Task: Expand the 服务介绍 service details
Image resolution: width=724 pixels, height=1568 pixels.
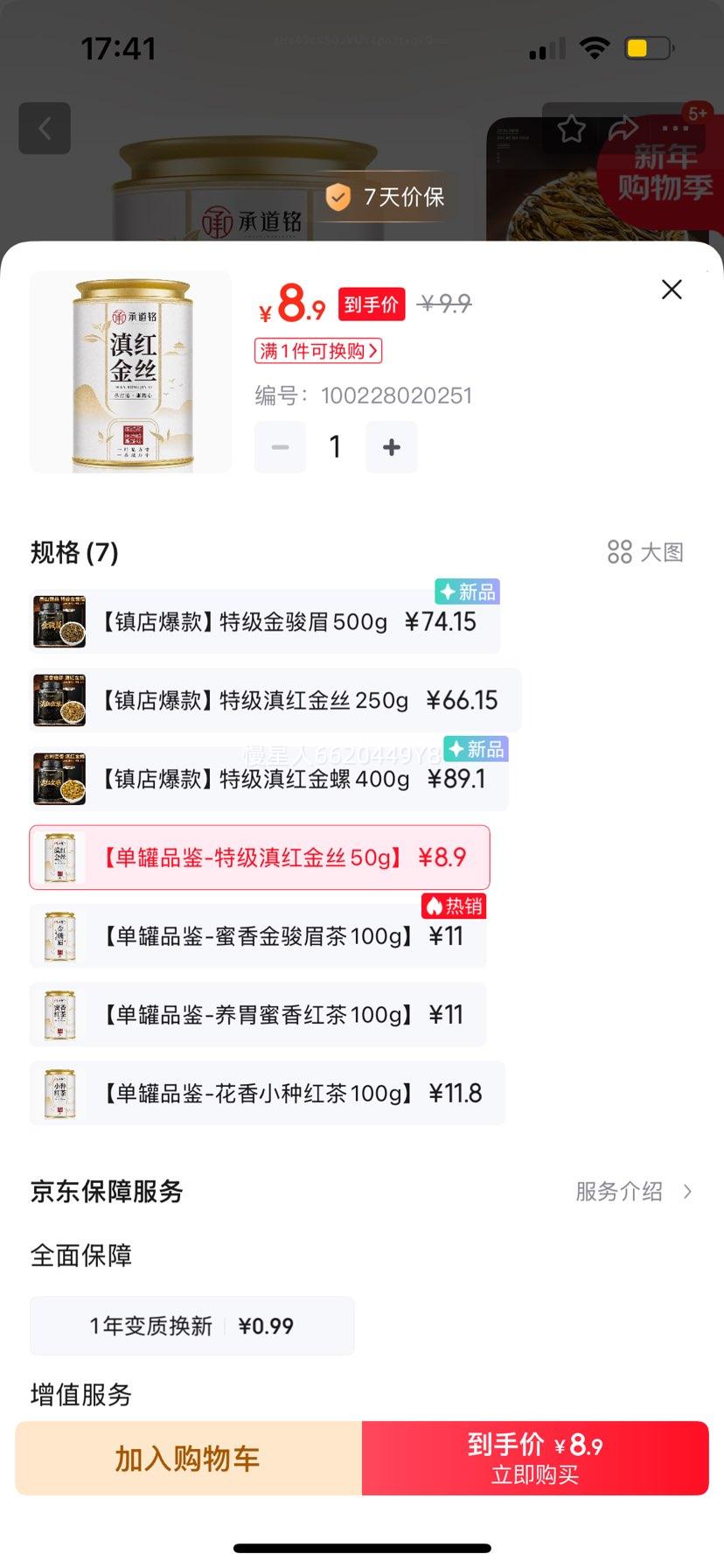Action: pyautogui.click(x=634, y=1191)
